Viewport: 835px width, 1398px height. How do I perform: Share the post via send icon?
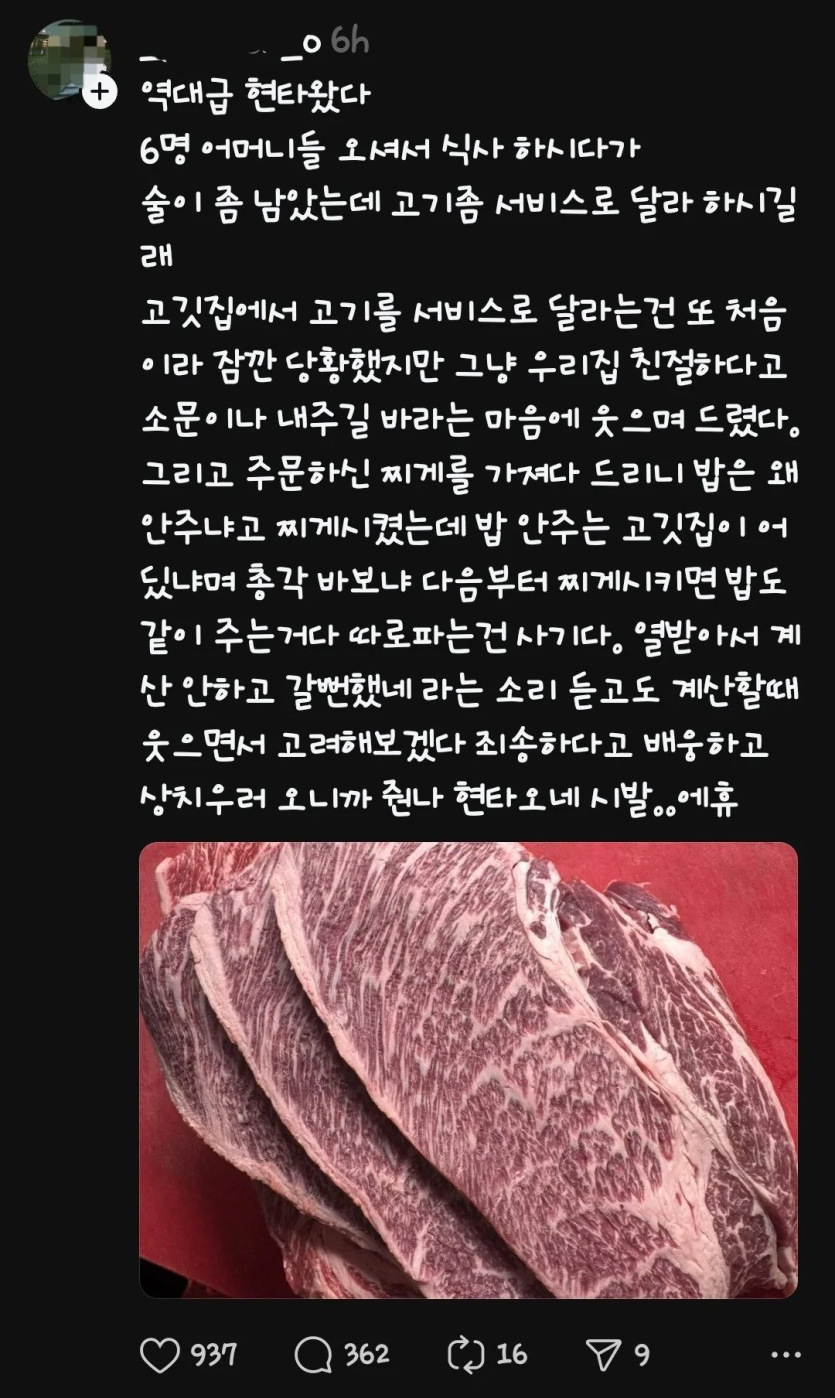click(x=603, y=1355)
